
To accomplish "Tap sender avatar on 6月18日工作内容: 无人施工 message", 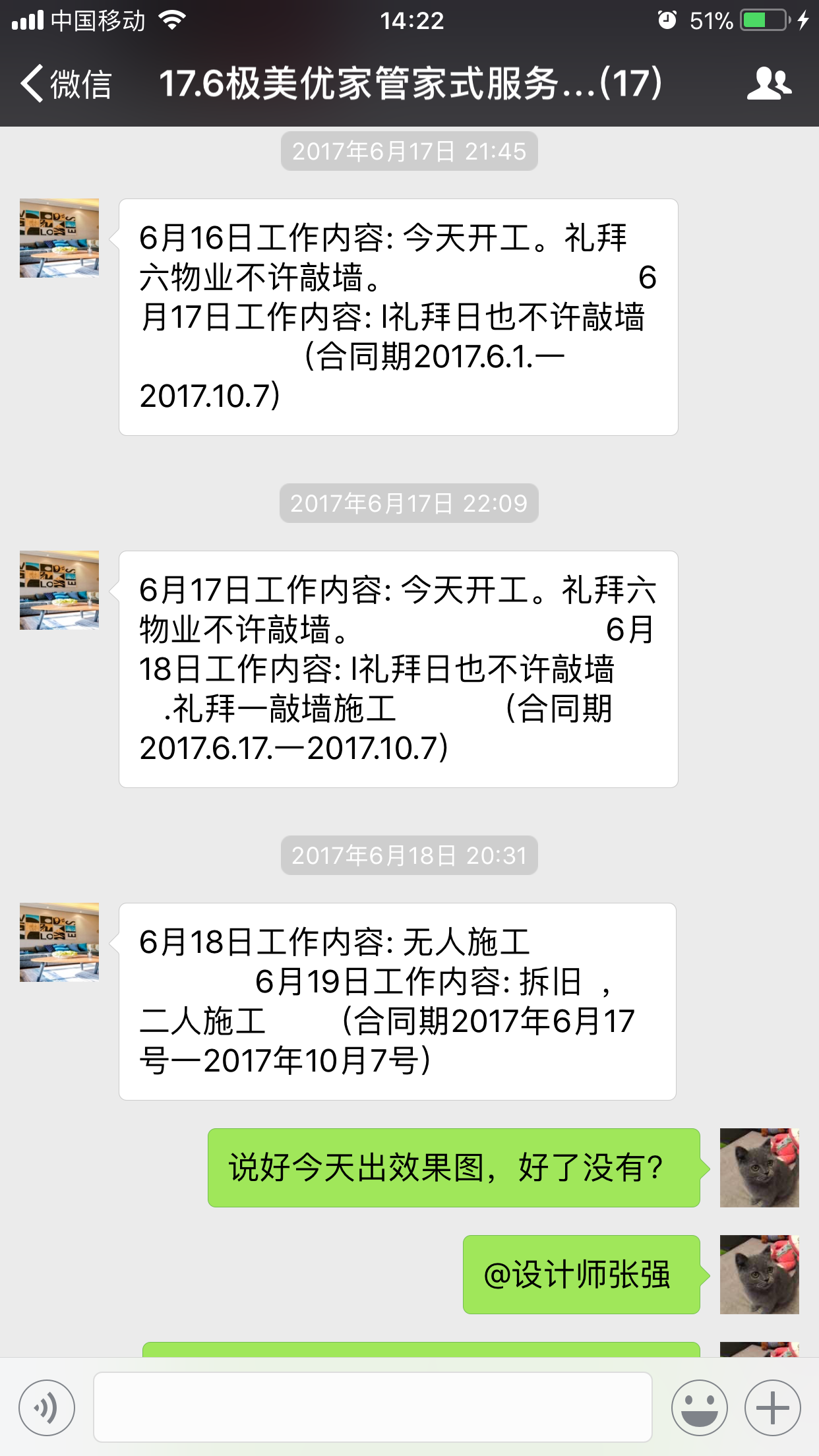I will tap(59, 942).
